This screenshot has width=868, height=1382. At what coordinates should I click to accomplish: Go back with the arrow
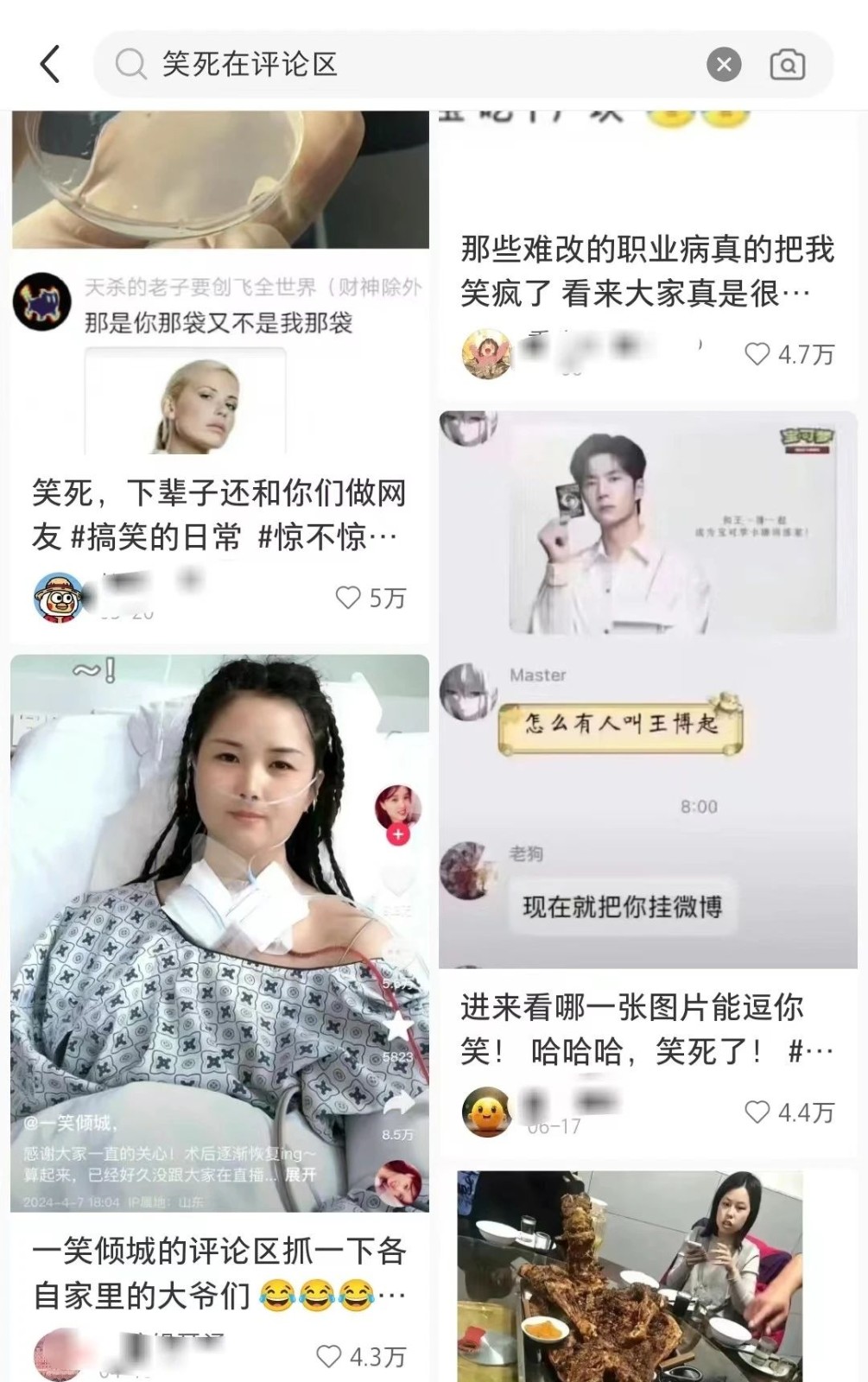point(51,65)
